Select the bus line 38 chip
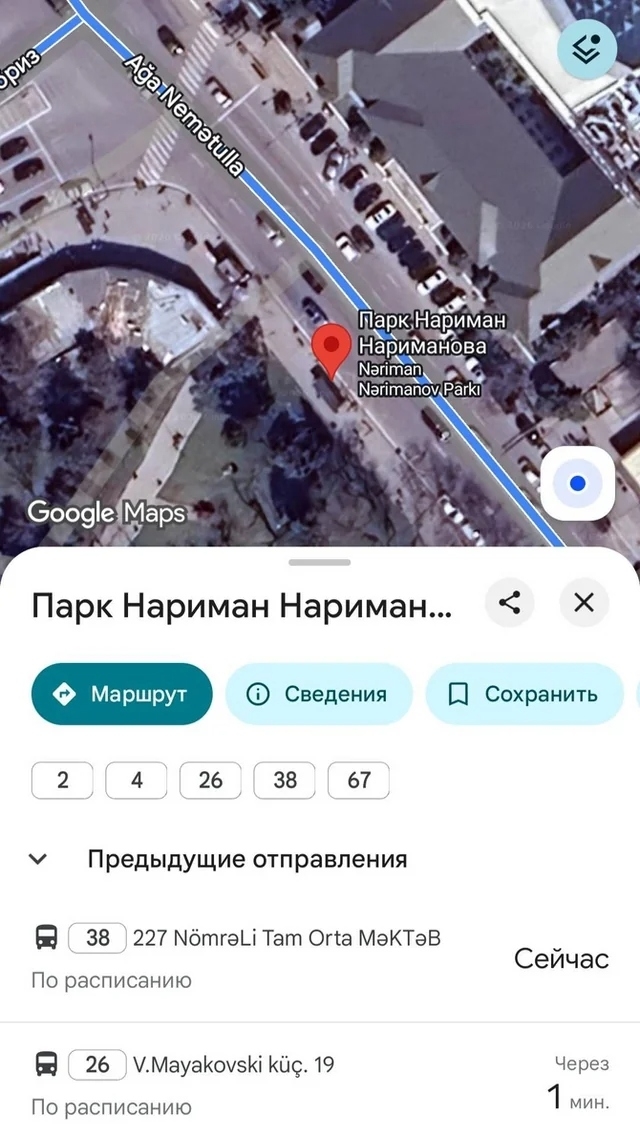This screenshot has width=640, height=1137. [x=285, y=780]
